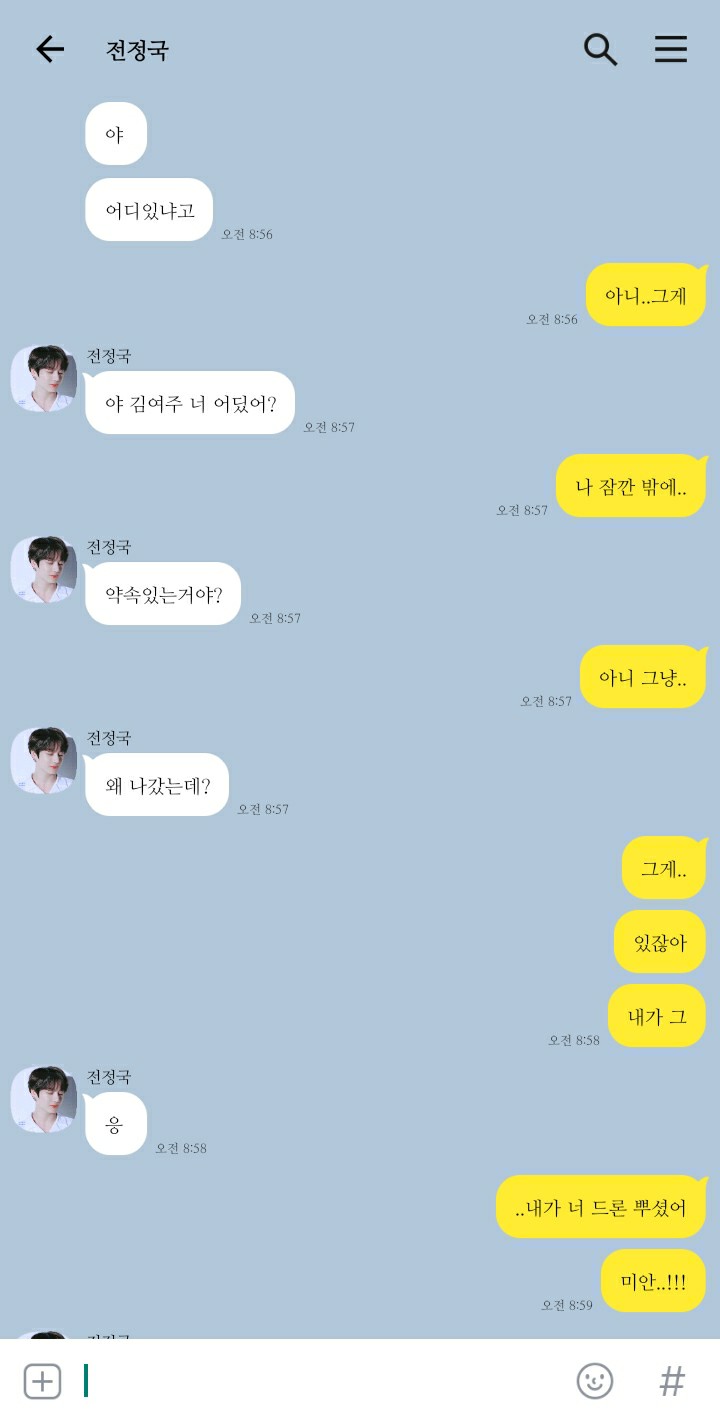Screen dimensions: 720x1423
Task: Open the emoticon picker
Action: 595,1381
